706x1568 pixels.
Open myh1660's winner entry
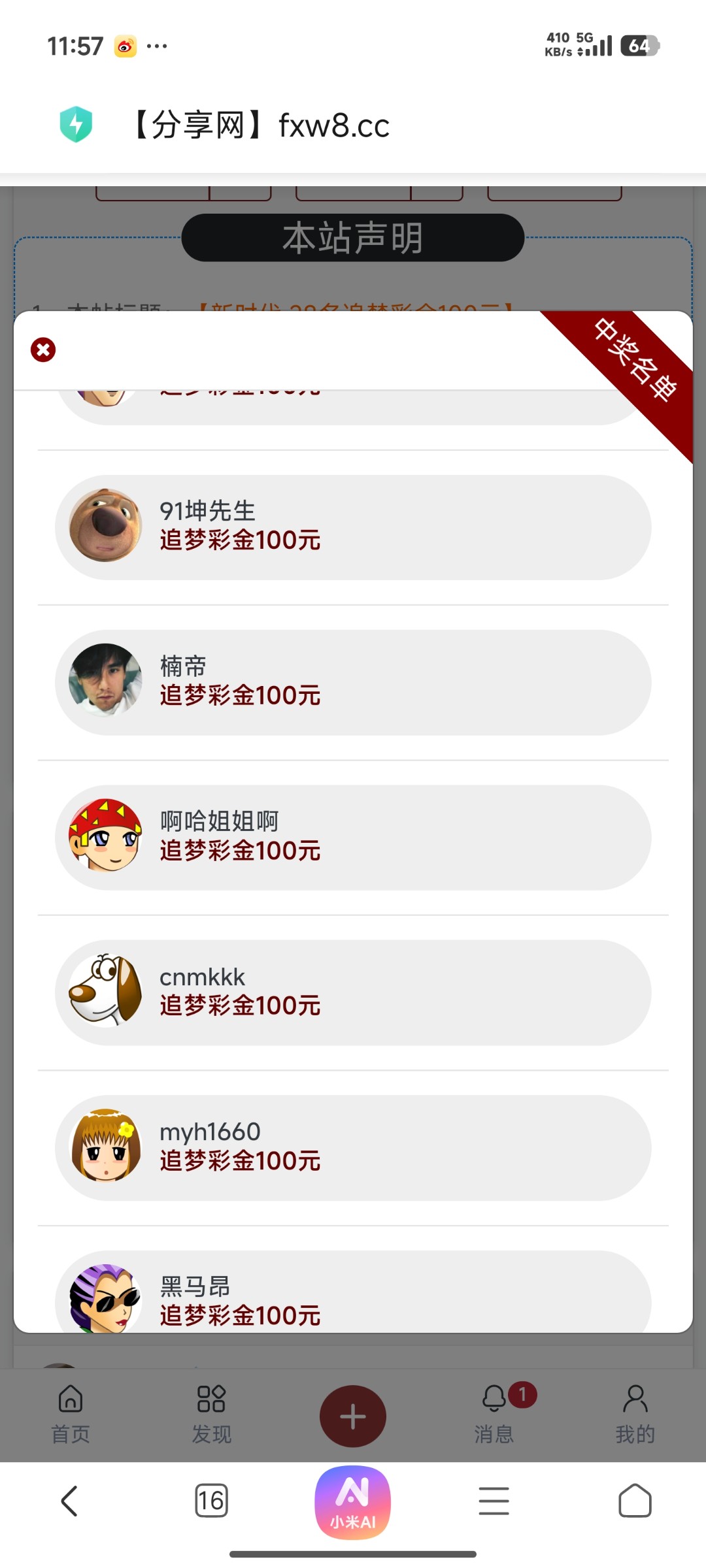pos(353,1147)
